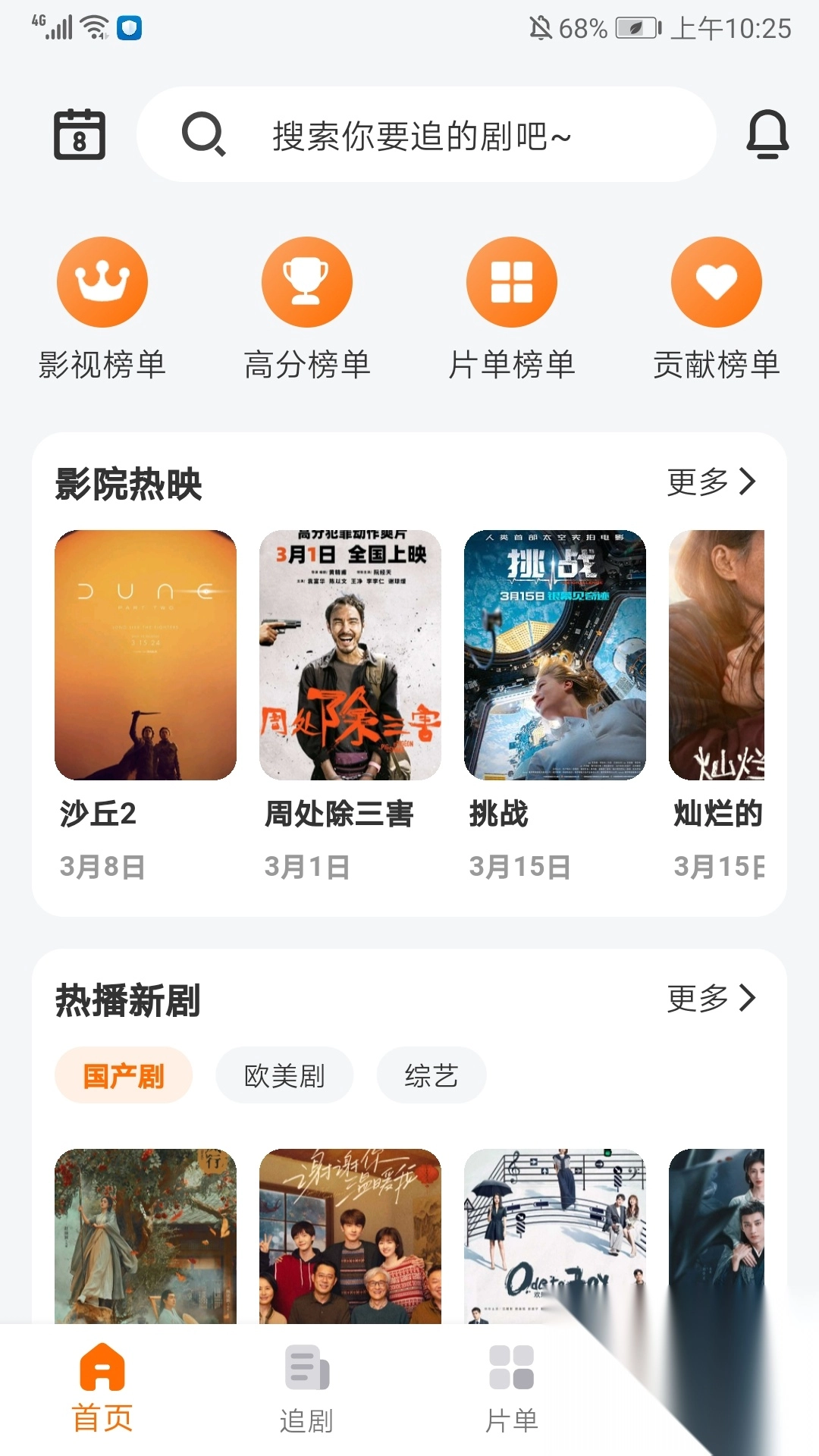Image resolution: width=819 pixels, height=1456 pixels.
Task: Open the 挑战 movie card
Action: pyautogui.click(x=555, y=655)
